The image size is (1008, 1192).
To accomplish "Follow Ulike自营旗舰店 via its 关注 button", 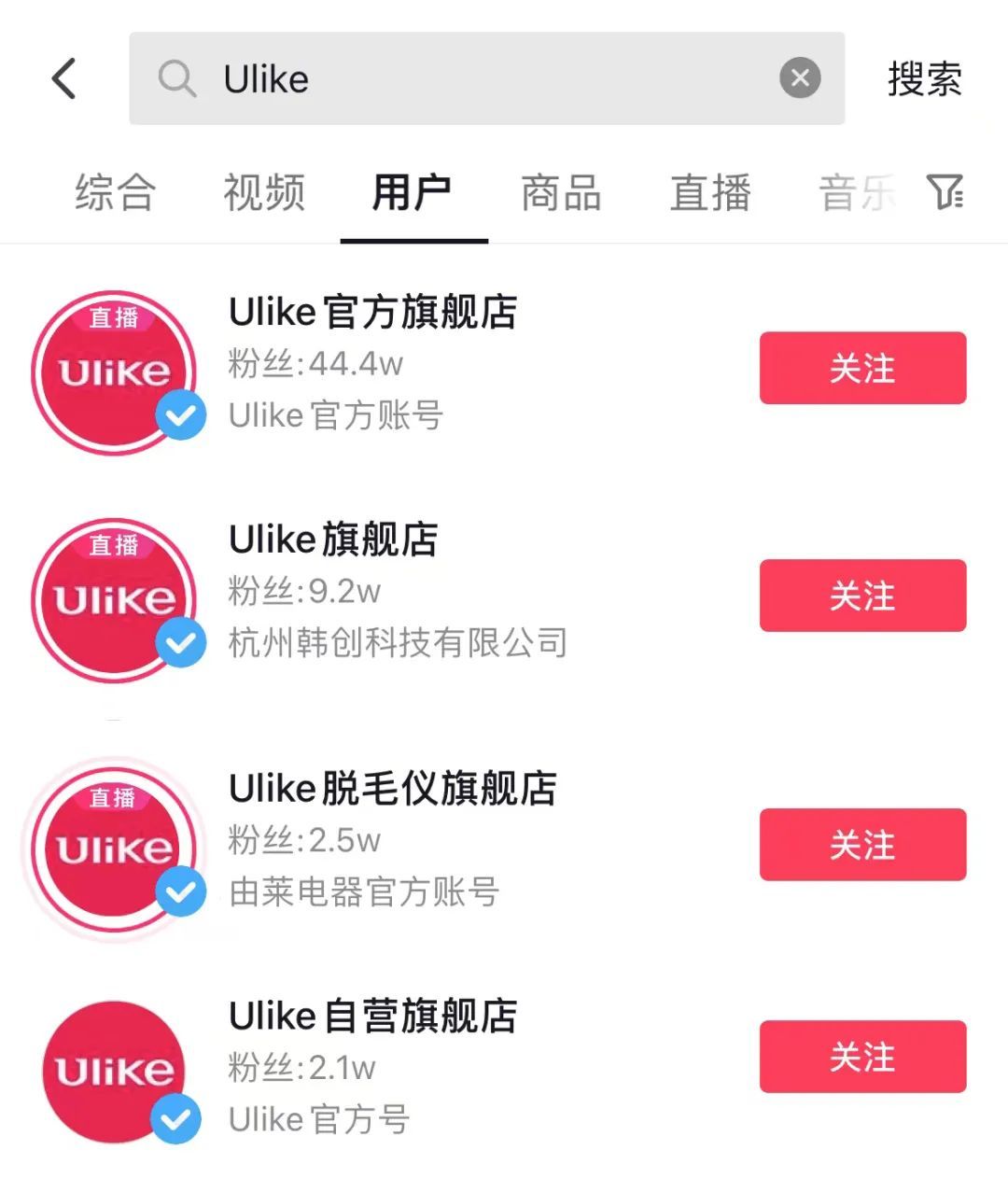I will (862, 1057).
